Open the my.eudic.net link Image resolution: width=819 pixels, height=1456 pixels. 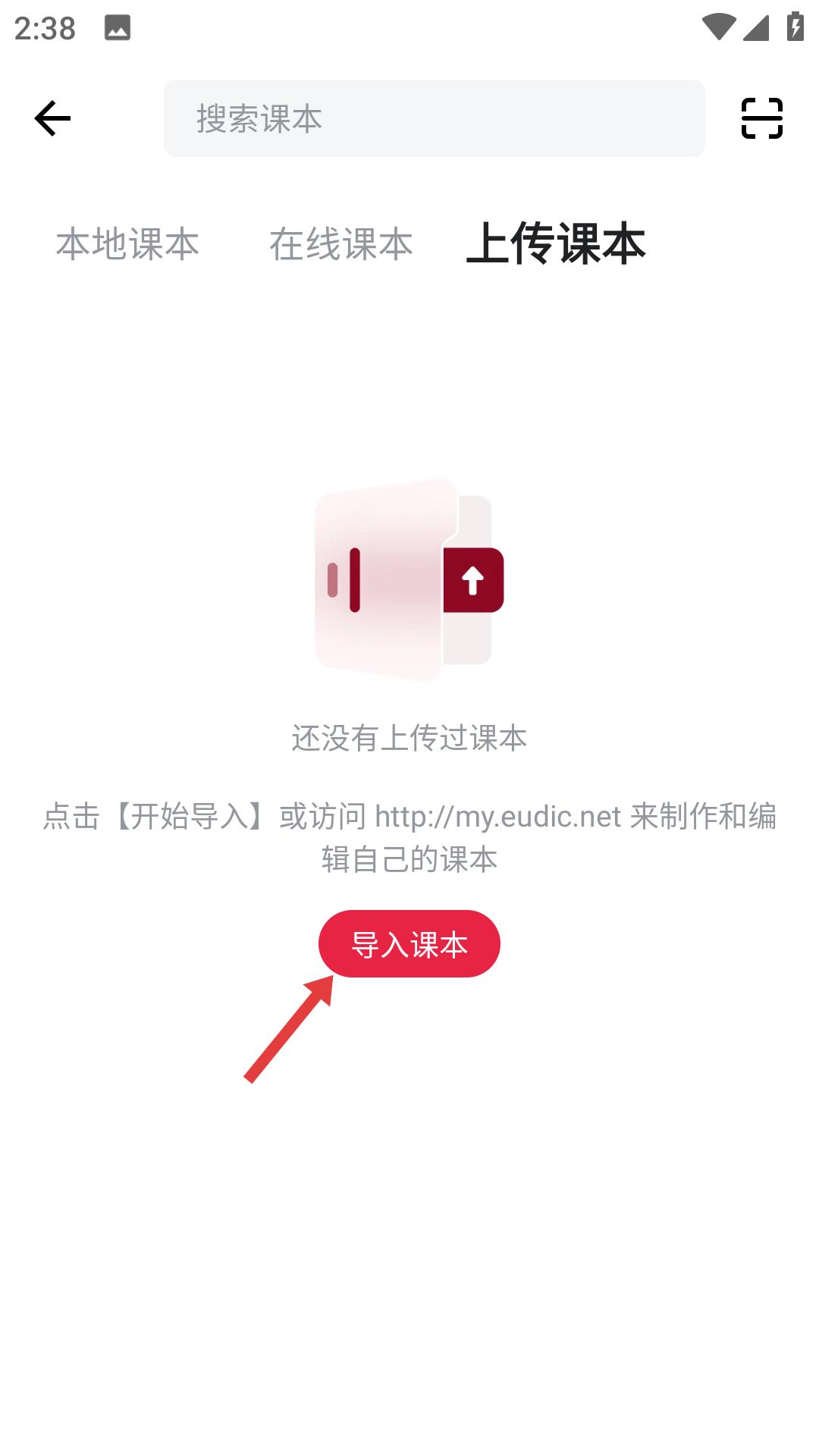point(500,817)
